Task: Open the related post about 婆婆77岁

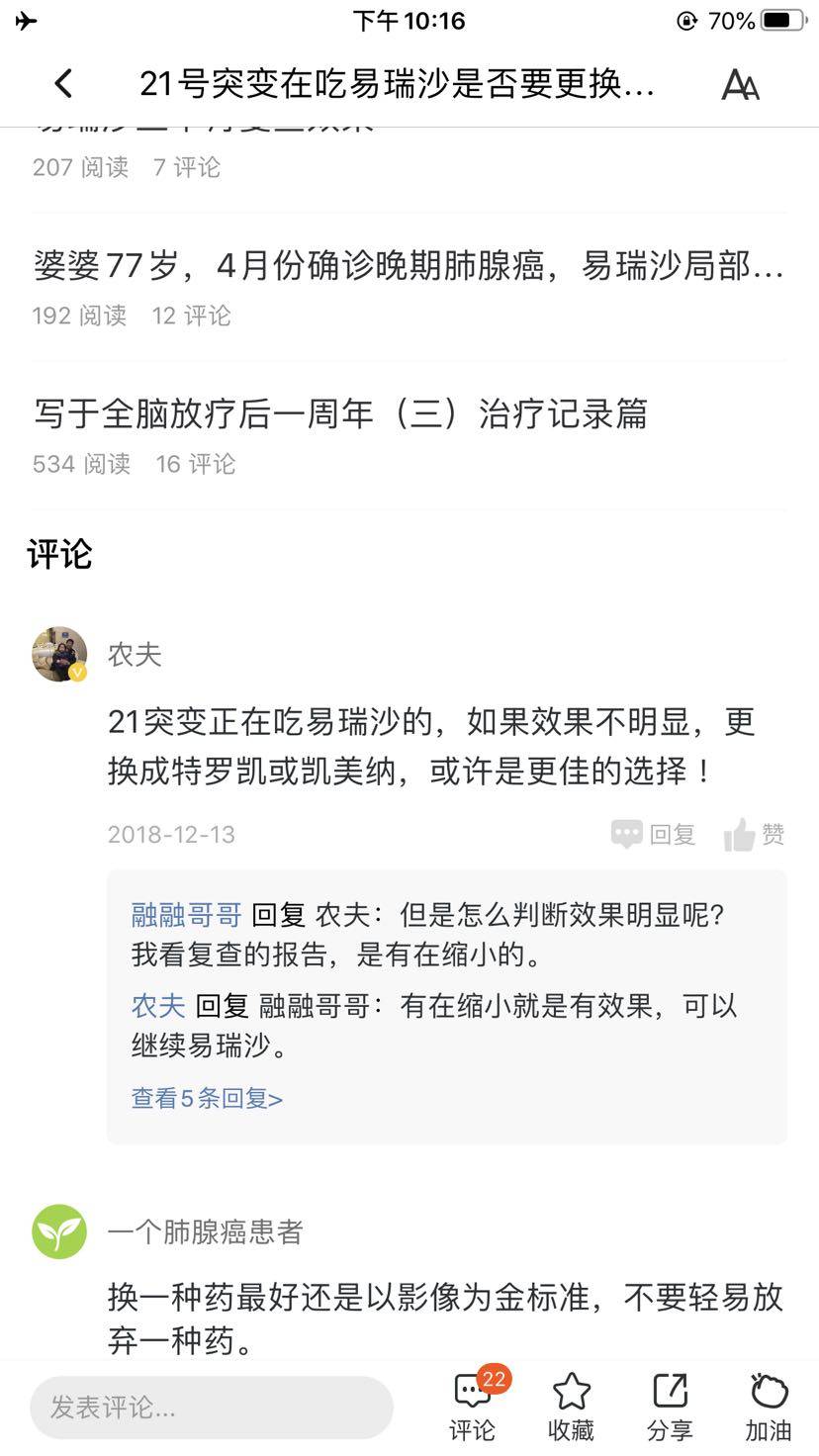Action: 408,266
